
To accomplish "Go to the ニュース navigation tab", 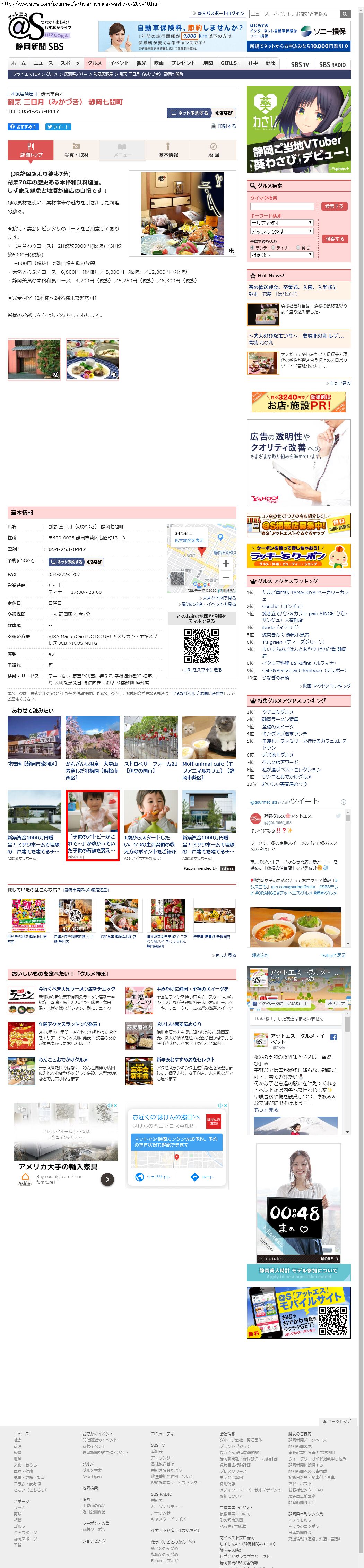I will 43,63.
